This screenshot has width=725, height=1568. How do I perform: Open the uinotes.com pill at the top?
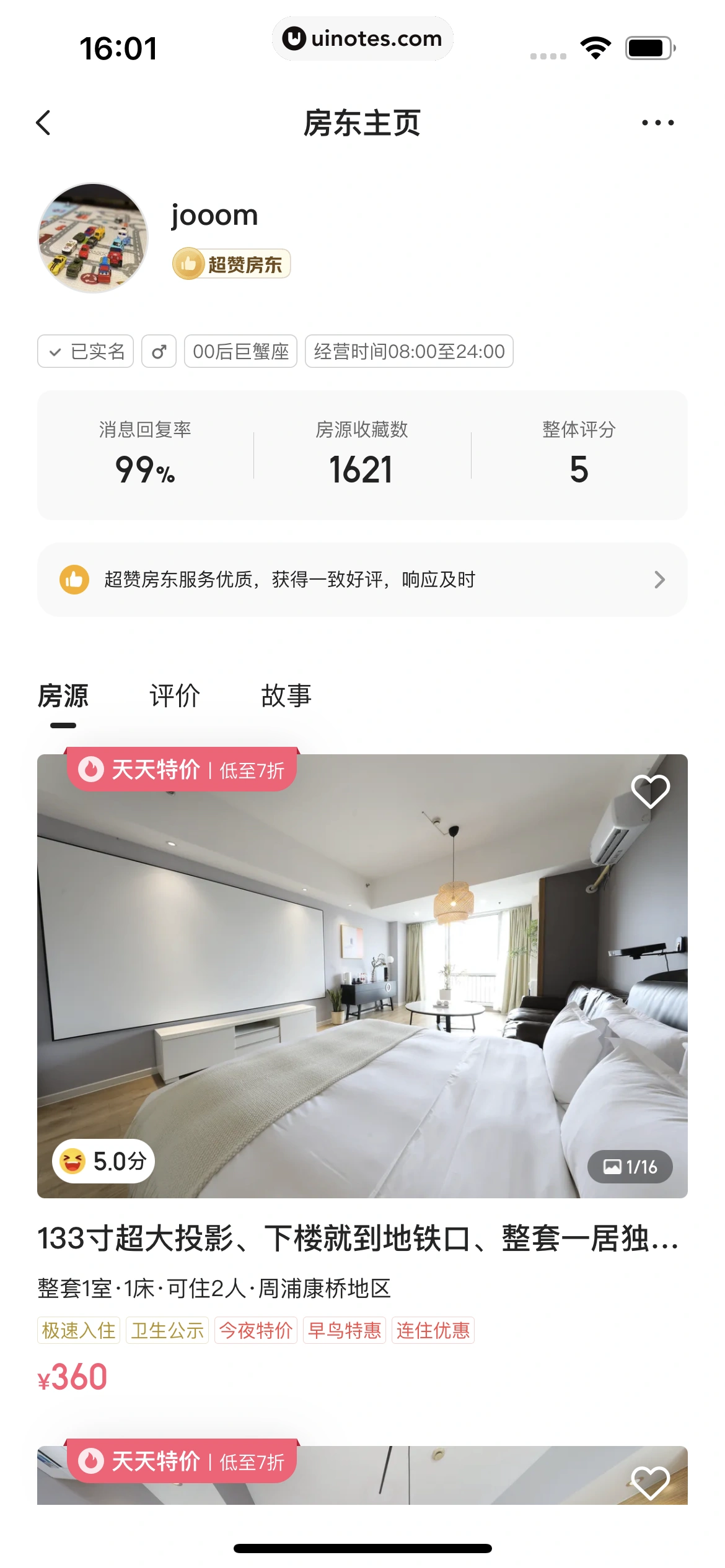pyautogui.click(x=362, y=38)
